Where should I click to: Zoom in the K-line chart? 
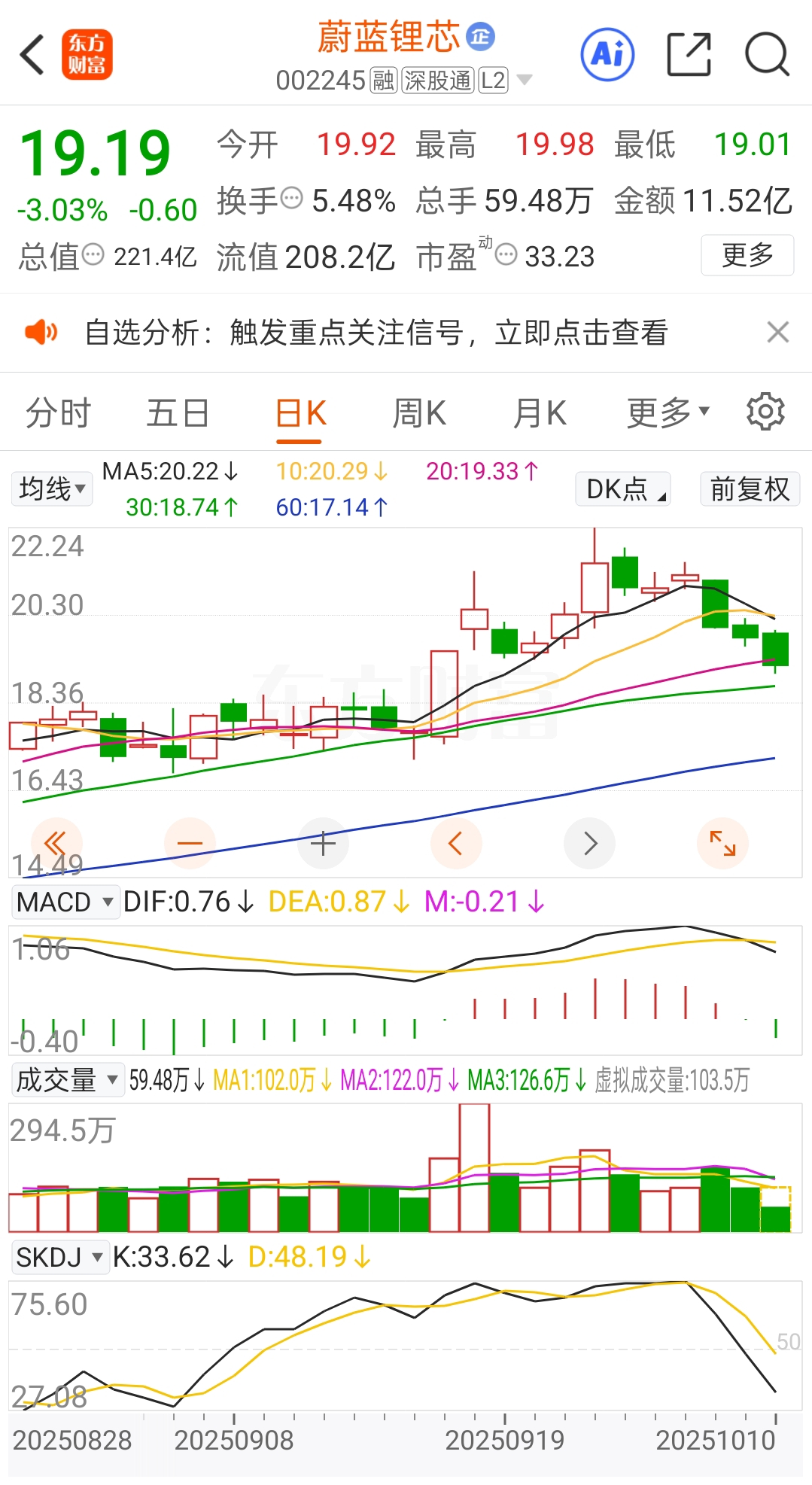(x=323, y=843)
